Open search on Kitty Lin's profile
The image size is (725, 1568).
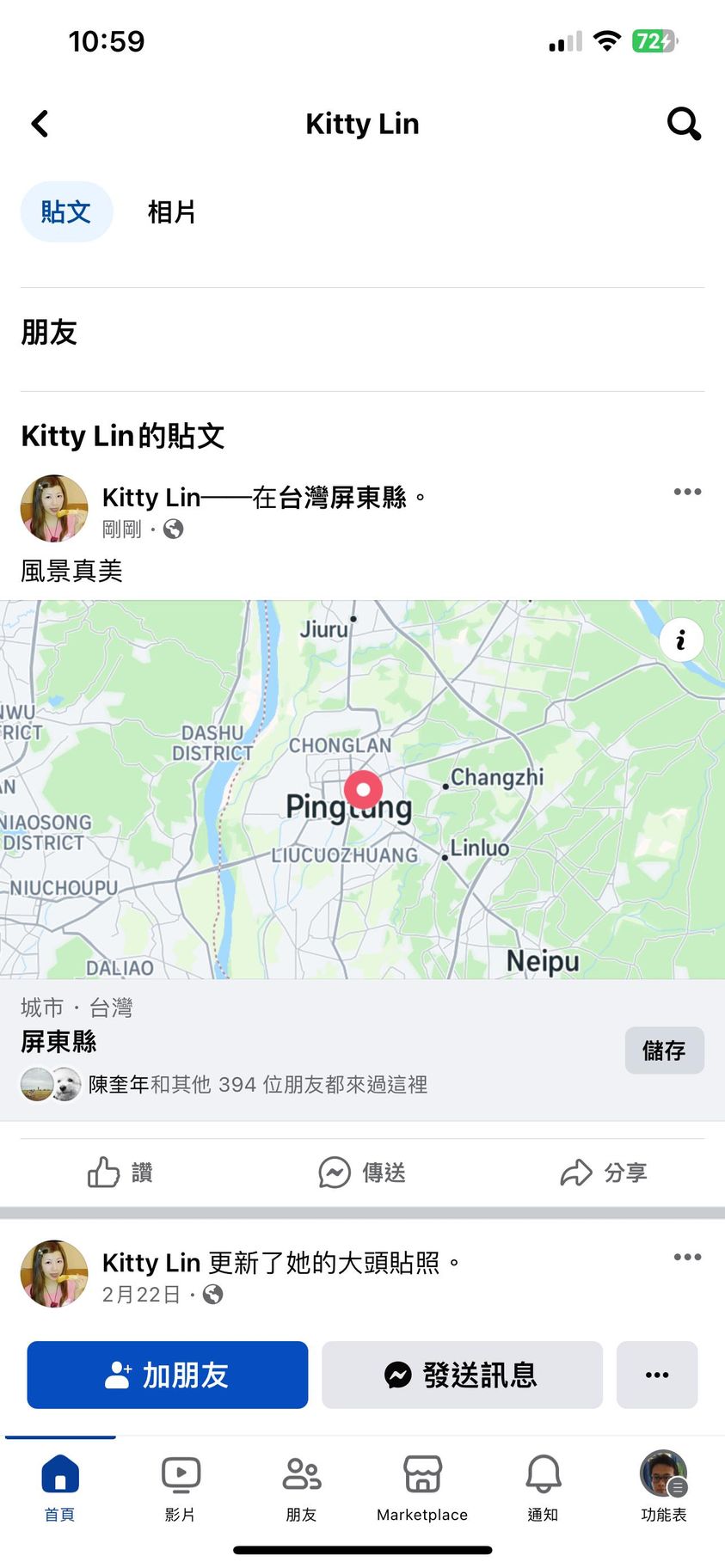684,124
